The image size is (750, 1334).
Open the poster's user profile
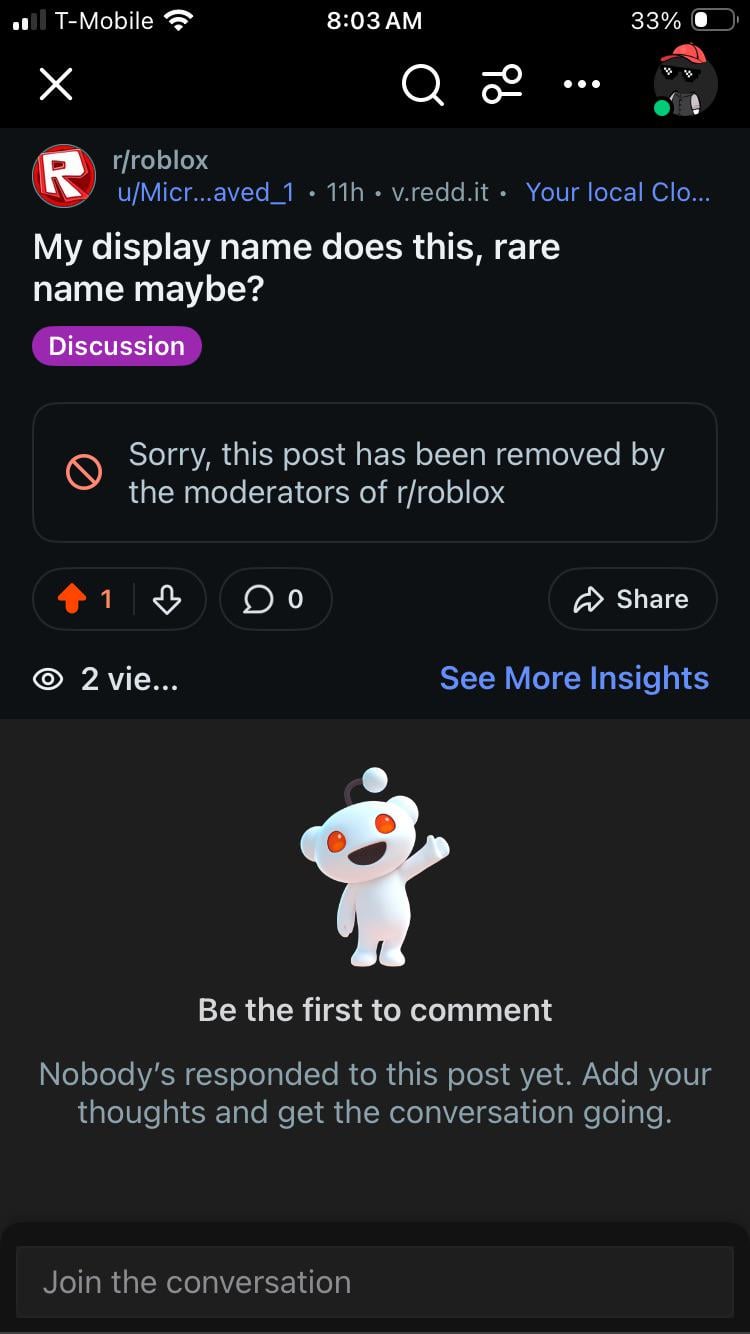[206, 193]
